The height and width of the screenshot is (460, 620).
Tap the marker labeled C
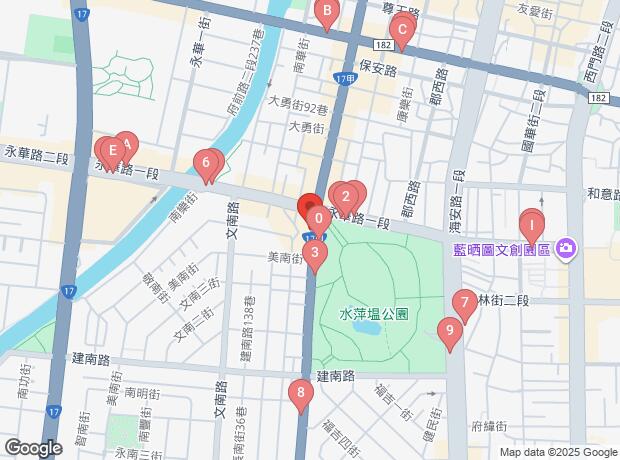point(402,29)
